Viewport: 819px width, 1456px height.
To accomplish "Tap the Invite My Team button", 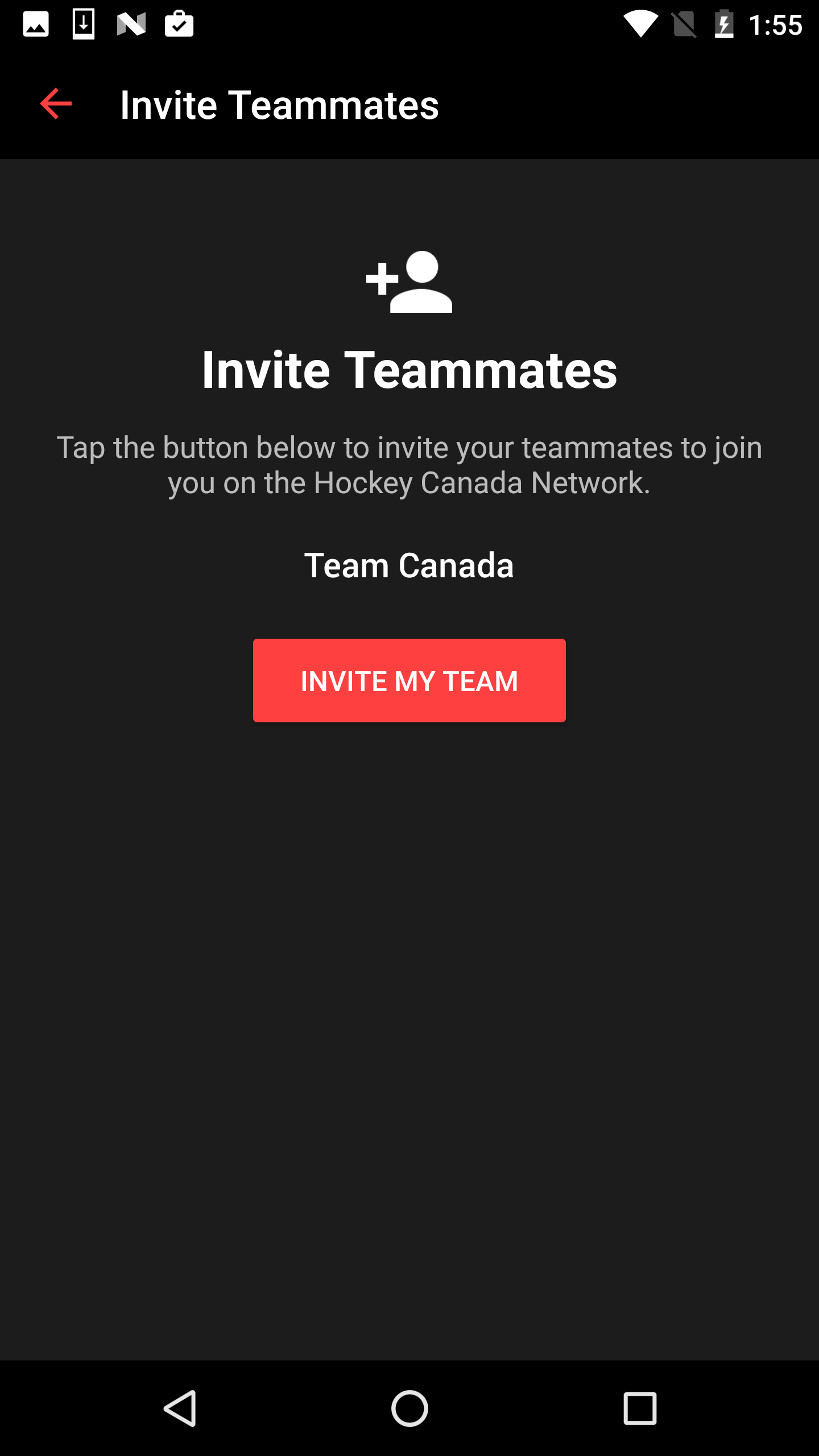I will [409, 680].
